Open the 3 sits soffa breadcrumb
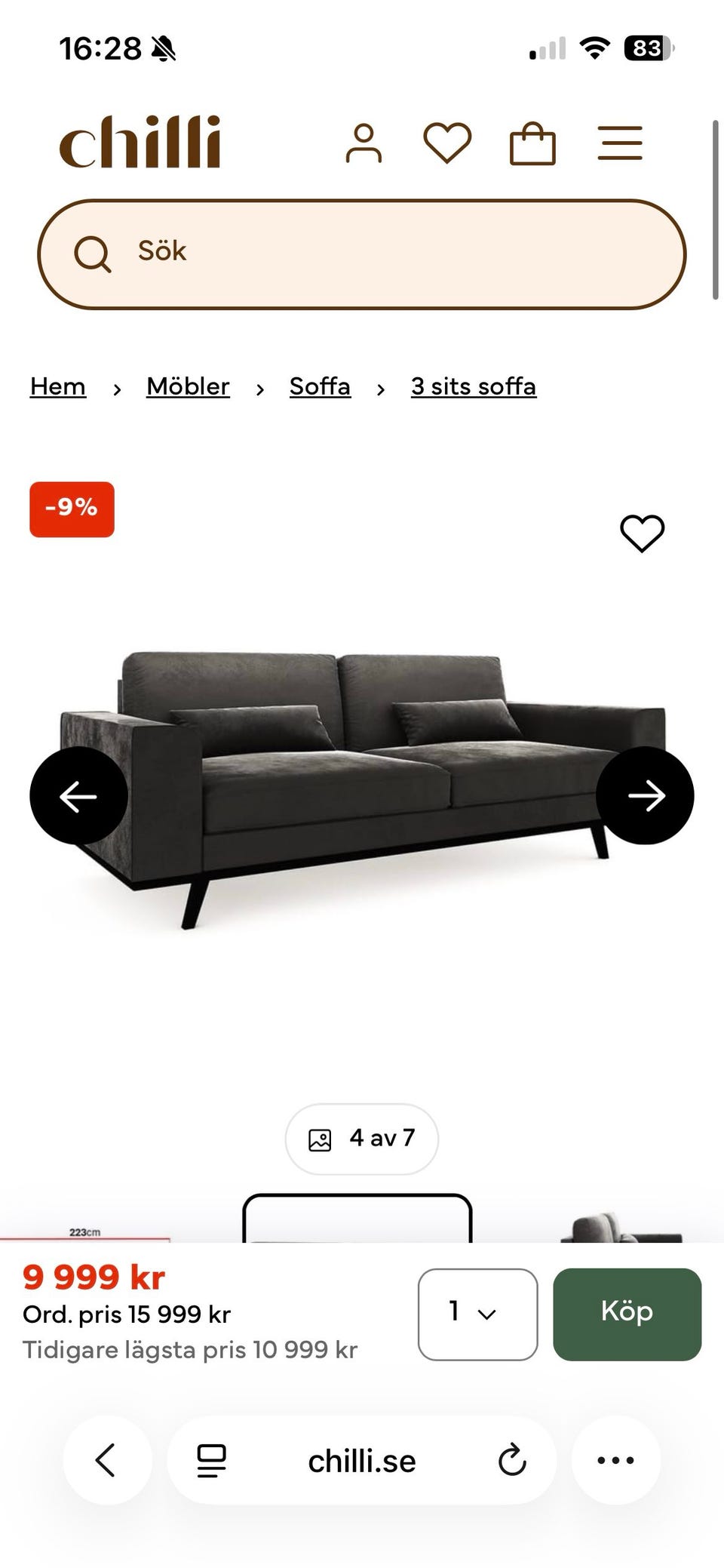Viewport: 724px width, 1568px height. (474, 386)
